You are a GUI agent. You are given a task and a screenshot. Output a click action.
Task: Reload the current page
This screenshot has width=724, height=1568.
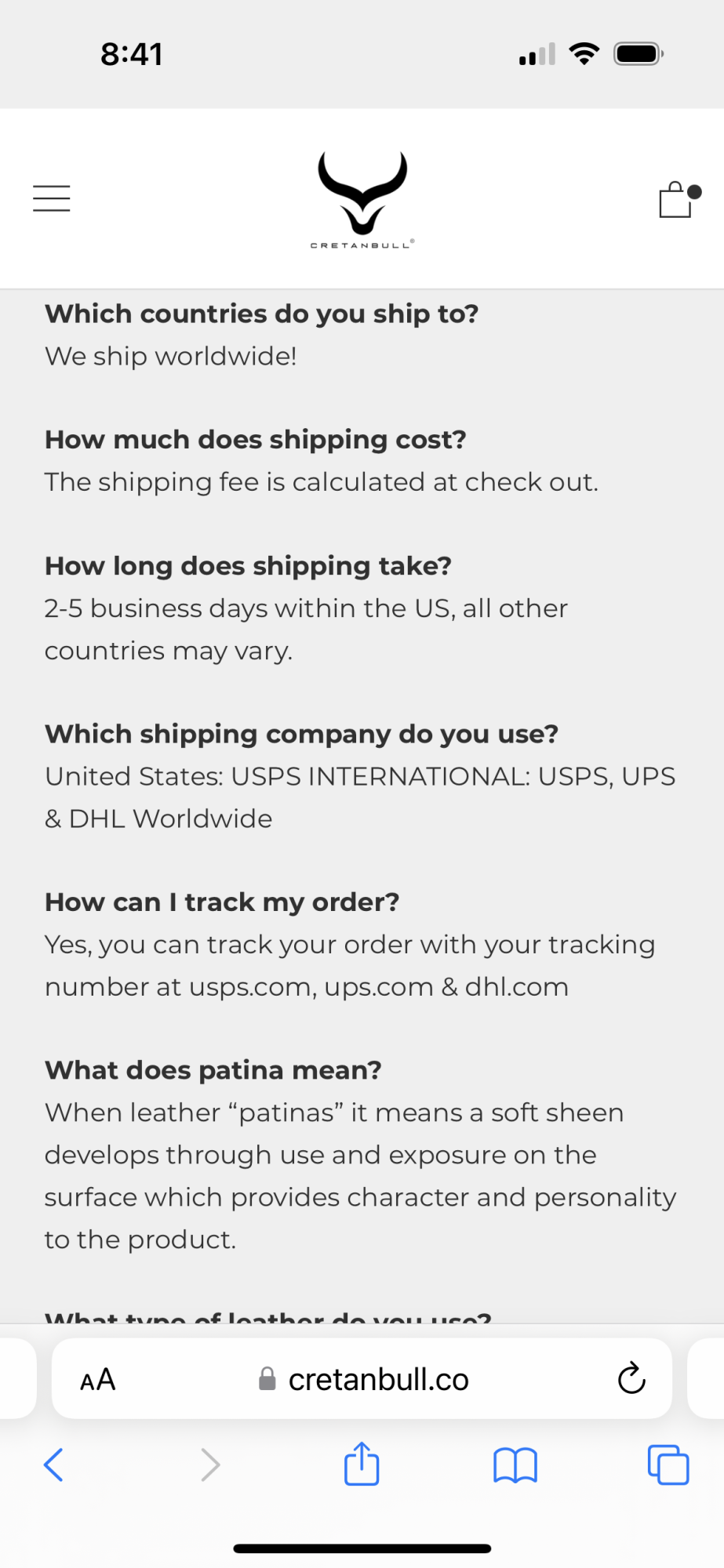[x=631, y=1378]
